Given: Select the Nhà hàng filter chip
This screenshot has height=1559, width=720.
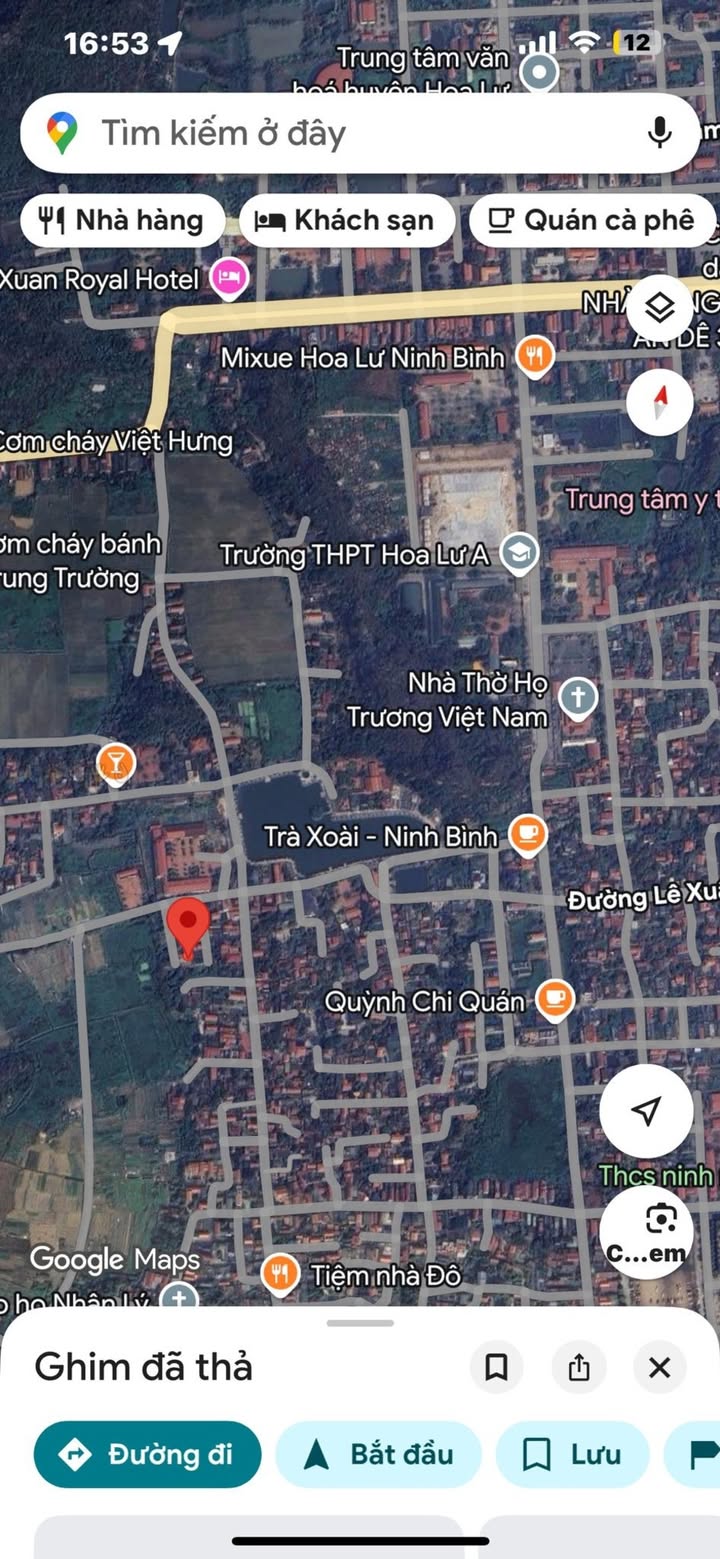Looking at the screenshot, I should point(122,221).
